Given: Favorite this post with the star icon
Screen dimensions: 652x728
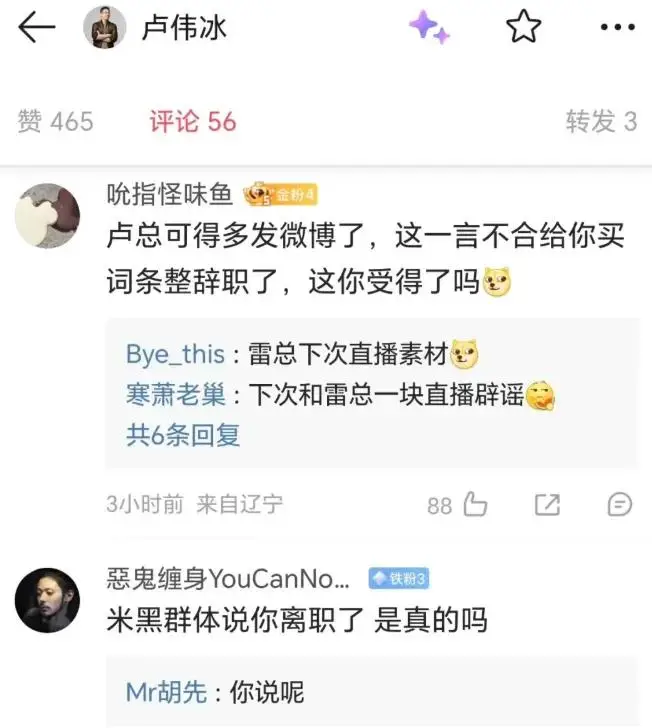Looking at the screenshot, I should [x=523, y=28].
